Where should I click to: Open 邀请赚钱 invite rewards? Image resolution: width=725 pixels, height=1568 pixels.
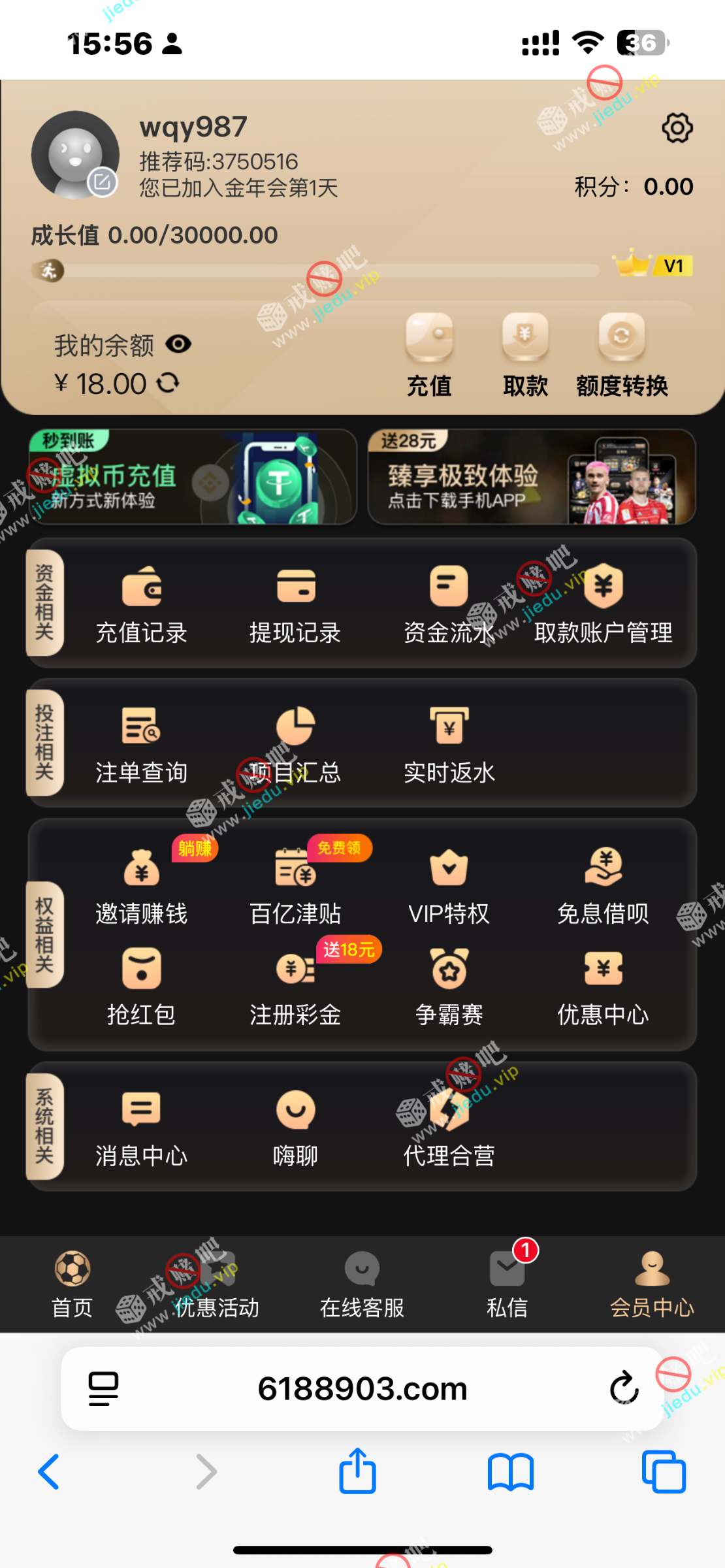point(142,885)
